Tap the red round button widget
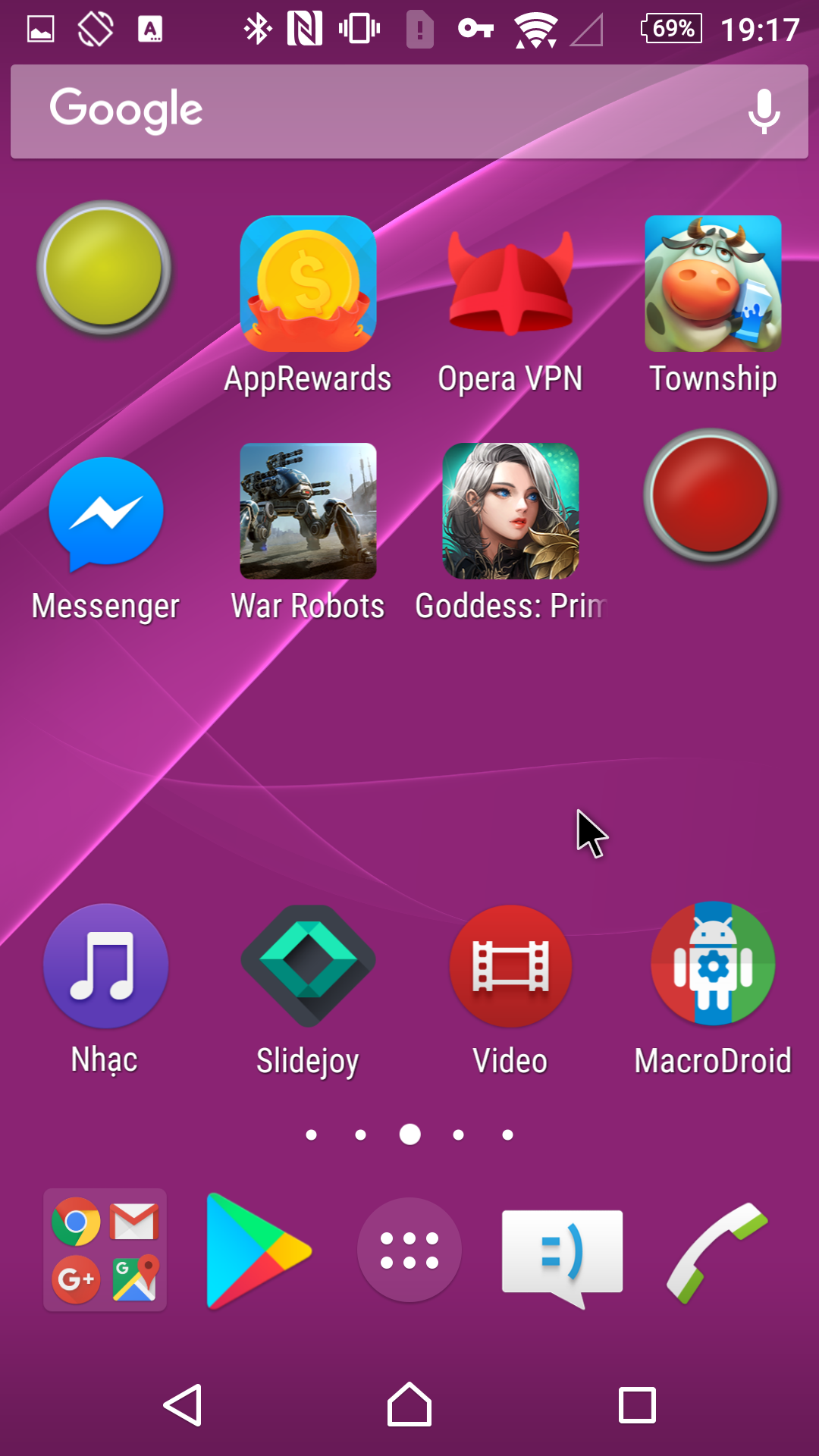The width and height of the screenshot is (819, 1456). point(711,495)
